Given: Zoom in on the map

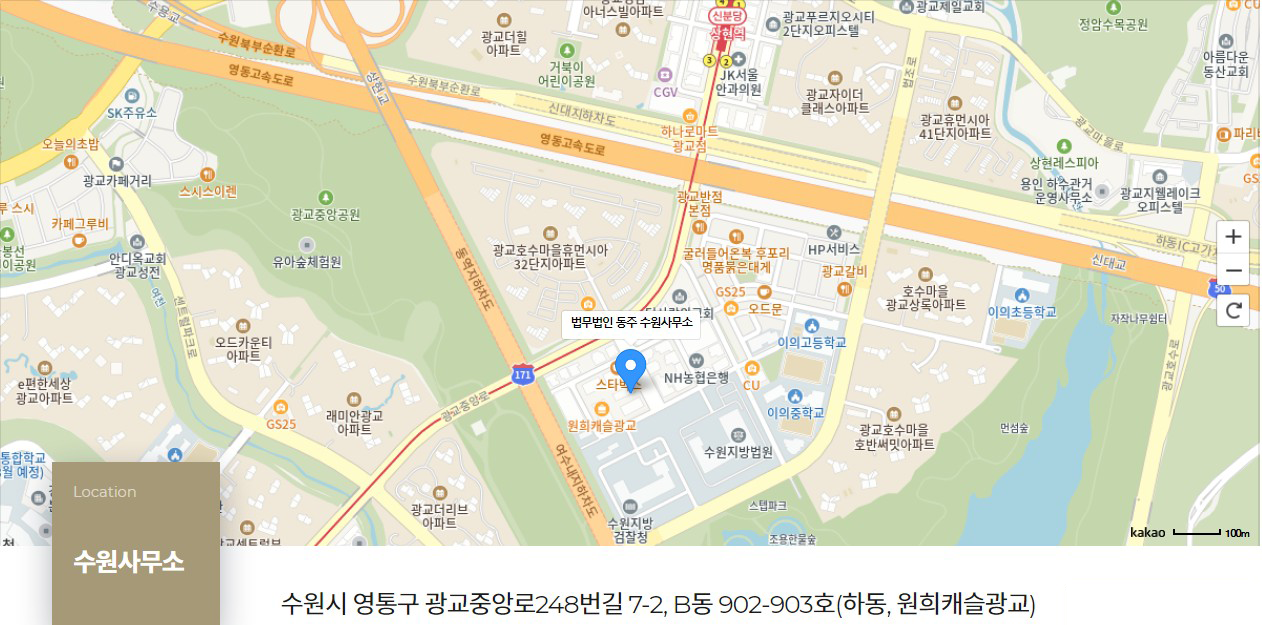Looking at the screenshot, I should point(1233,237).
